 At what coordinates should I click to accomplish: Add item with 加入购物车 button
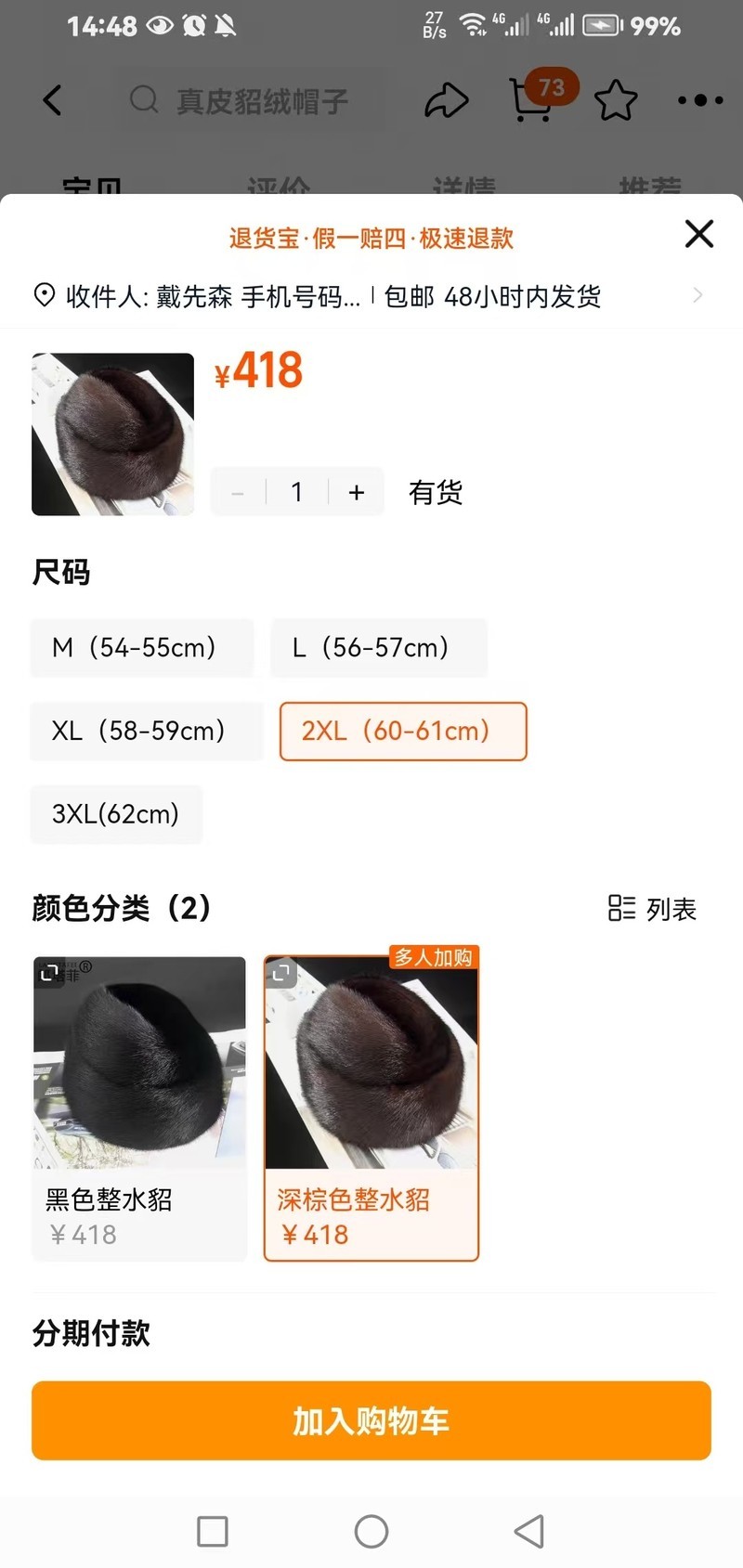click(371, 1420)
